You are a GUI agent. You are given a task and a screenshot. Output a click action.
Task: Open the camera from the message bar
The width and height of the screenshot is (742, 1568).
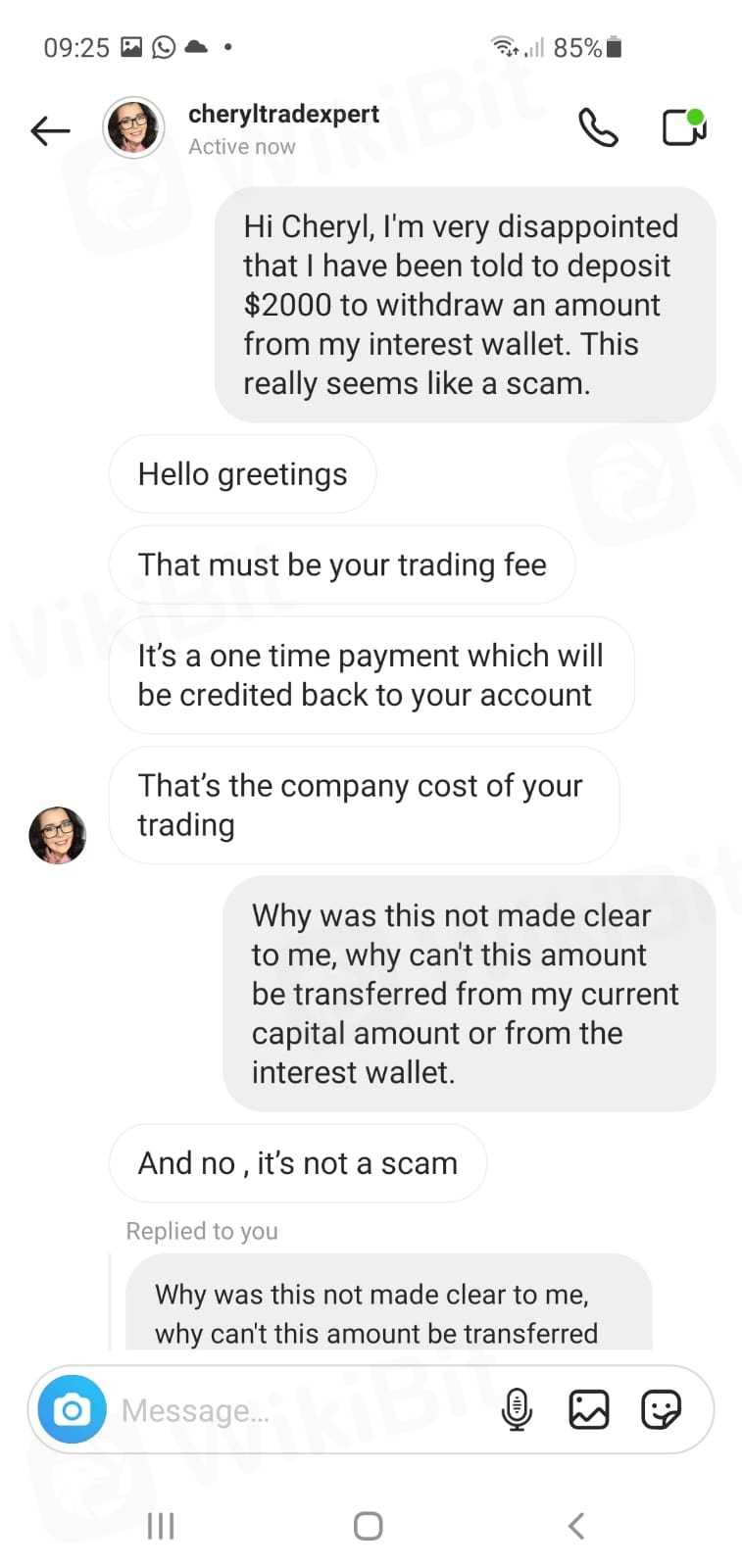click(x=72, y=1409)
